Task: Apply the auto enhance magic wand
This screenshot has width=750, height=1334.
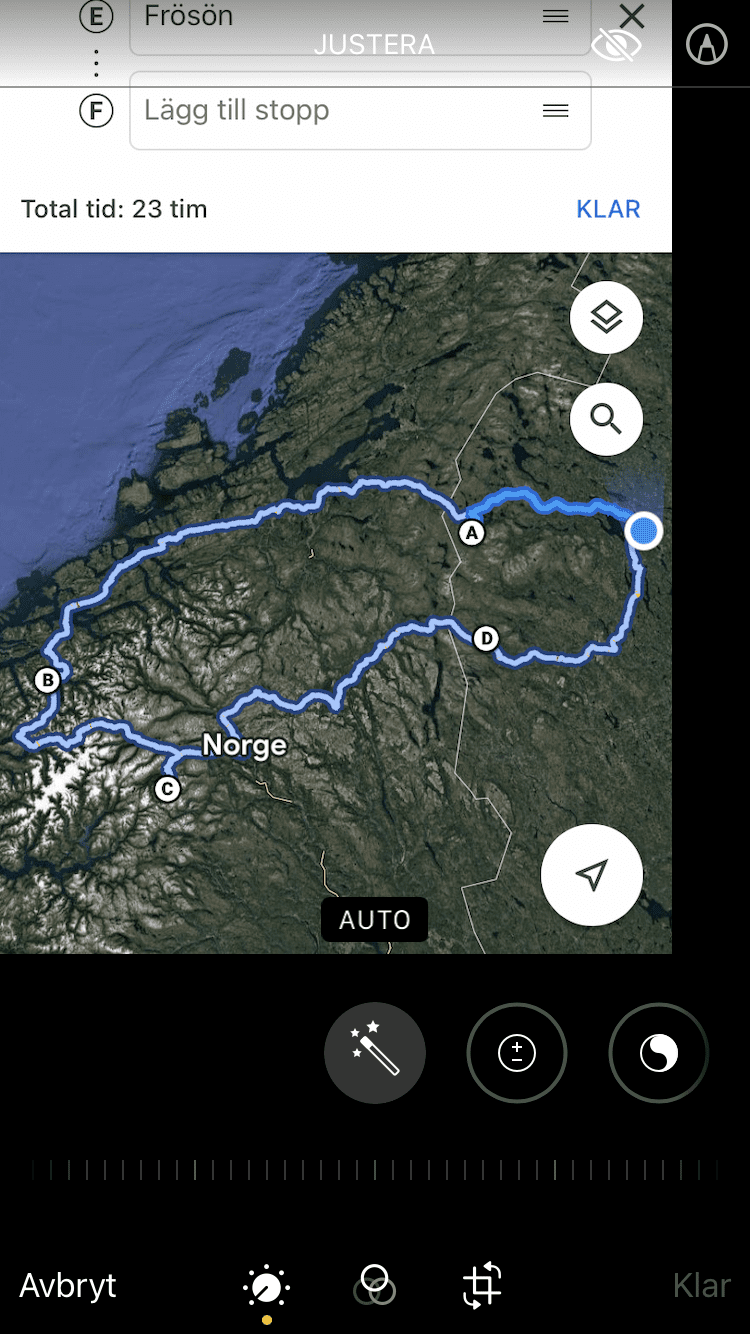Action: pos(375,1053)
